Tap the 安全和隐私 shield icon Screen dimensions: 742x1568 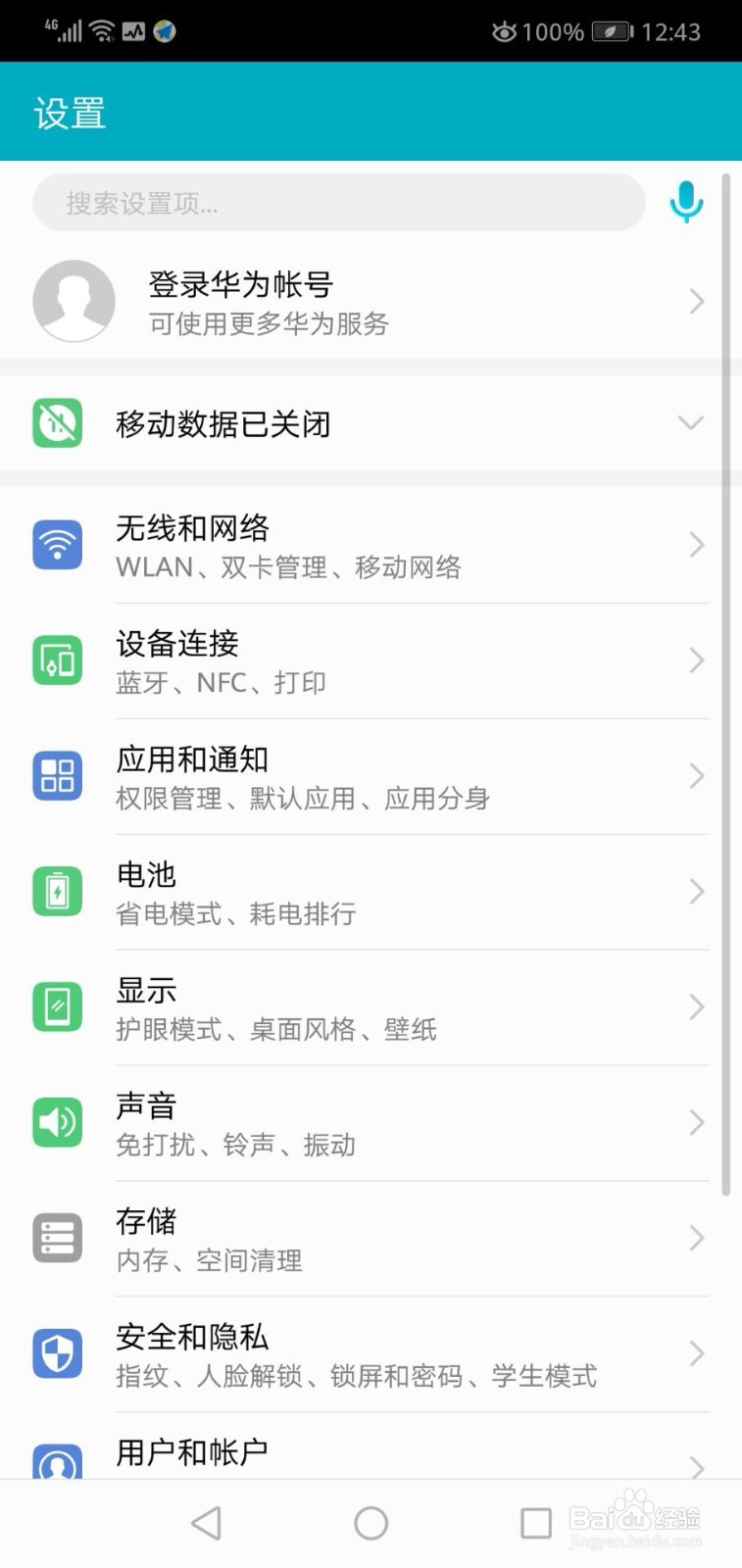click(57, 1352)
